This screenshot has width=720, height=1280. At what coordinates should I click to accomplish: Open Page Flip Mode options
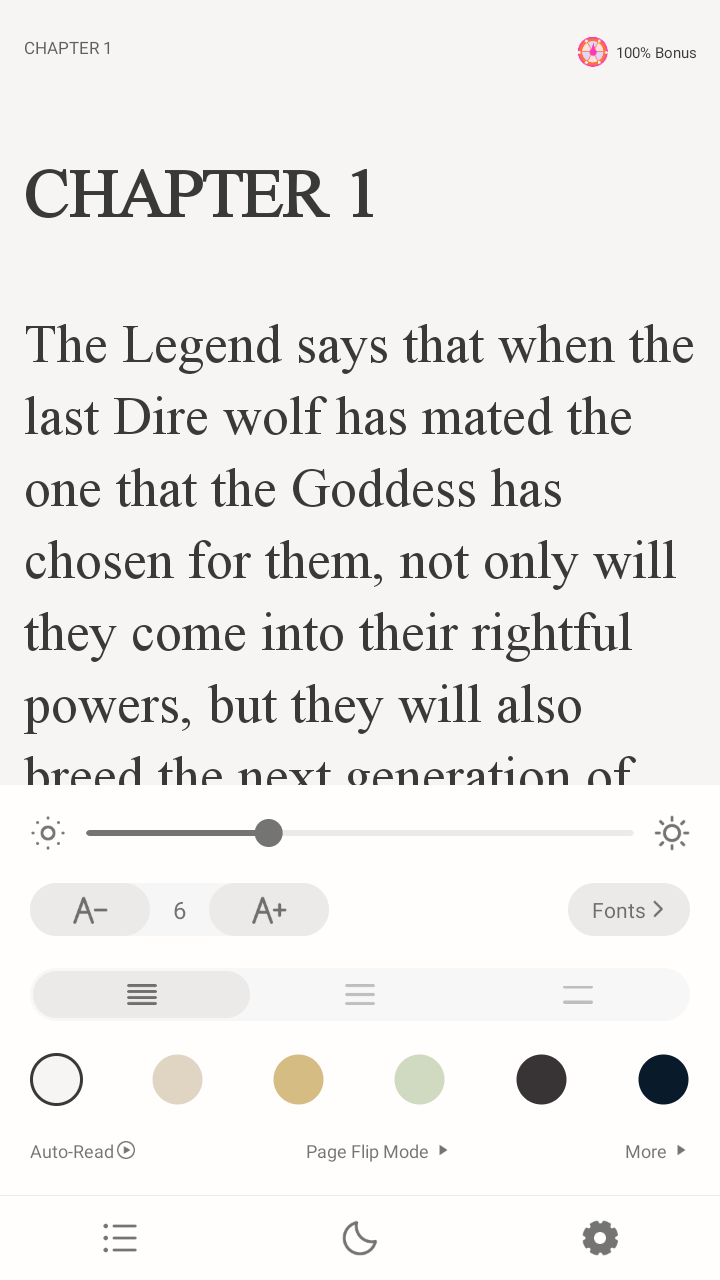coord(377,1151)
